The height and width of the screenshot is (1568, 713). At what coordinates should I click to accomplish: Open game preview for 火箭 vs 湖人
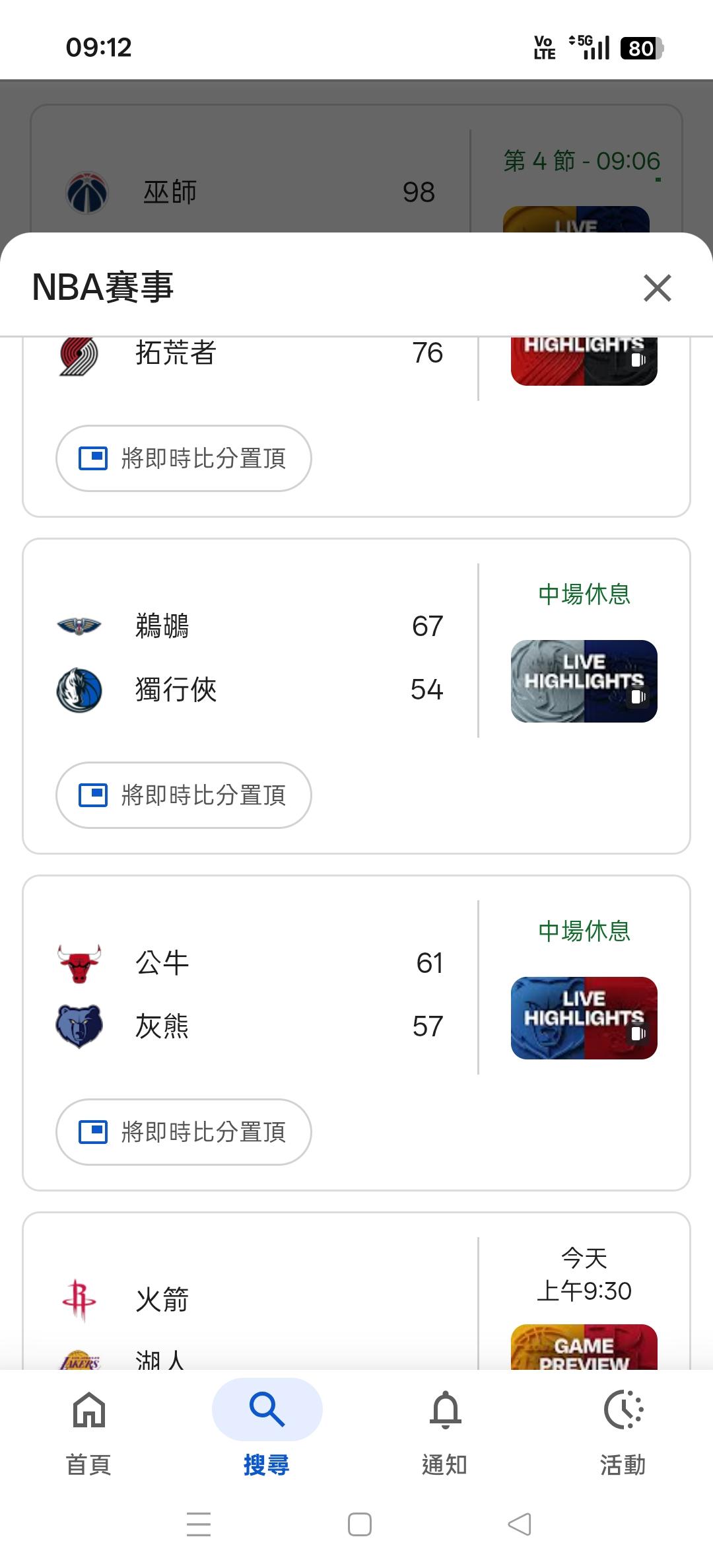click(584, 1347)
